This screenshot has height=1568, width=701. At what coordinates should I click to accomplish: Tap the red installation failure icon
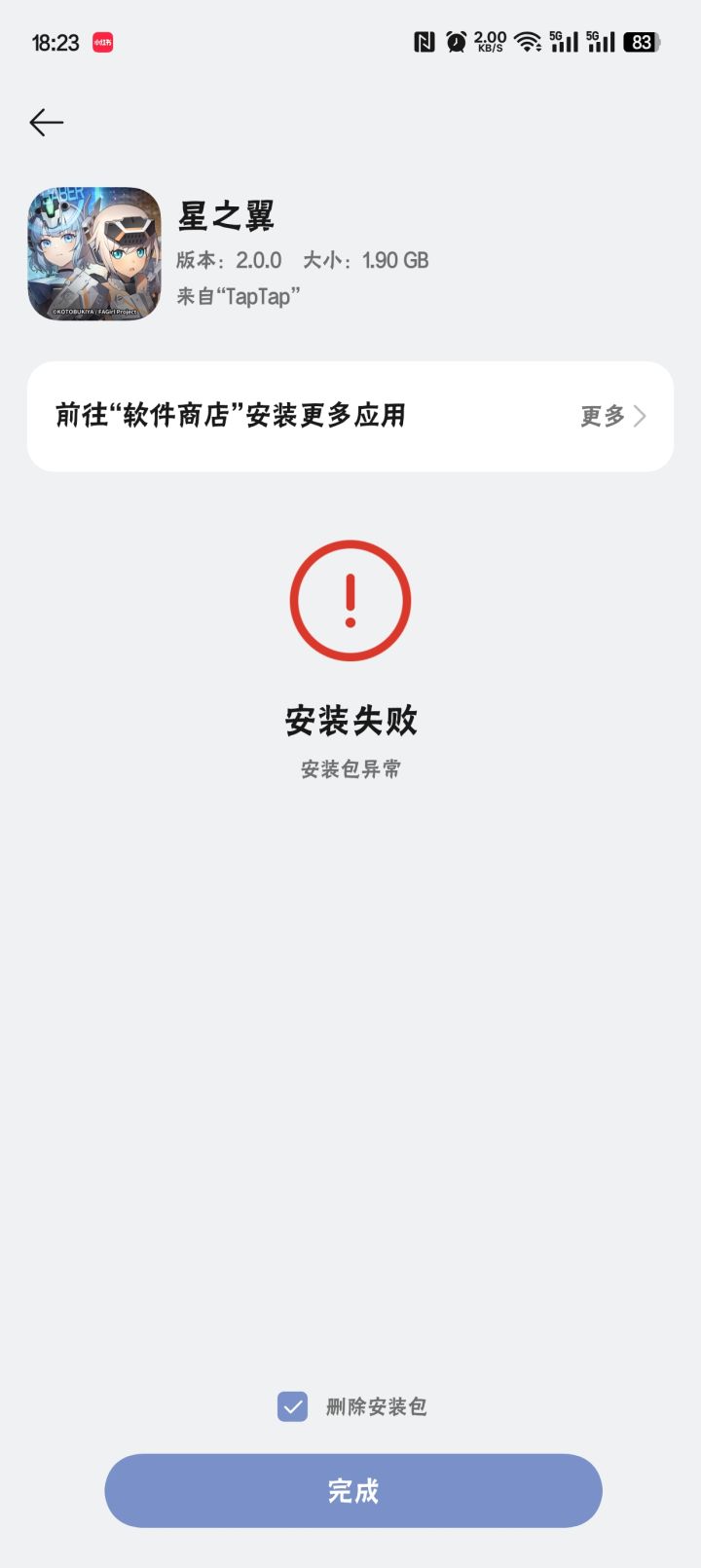[350, 600]
